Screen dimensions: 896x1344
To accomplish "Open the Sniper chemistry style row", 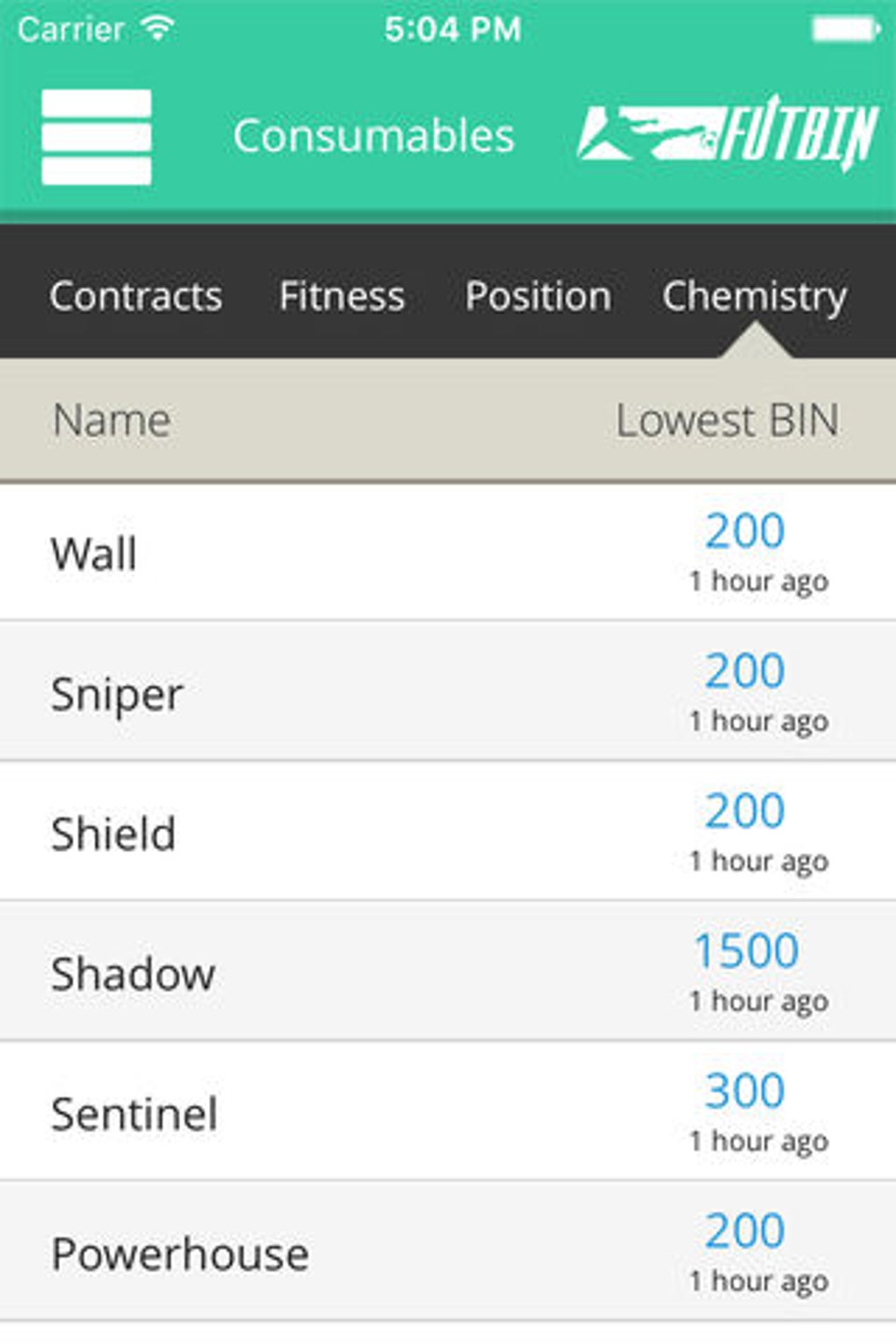I will pos(448,693).
